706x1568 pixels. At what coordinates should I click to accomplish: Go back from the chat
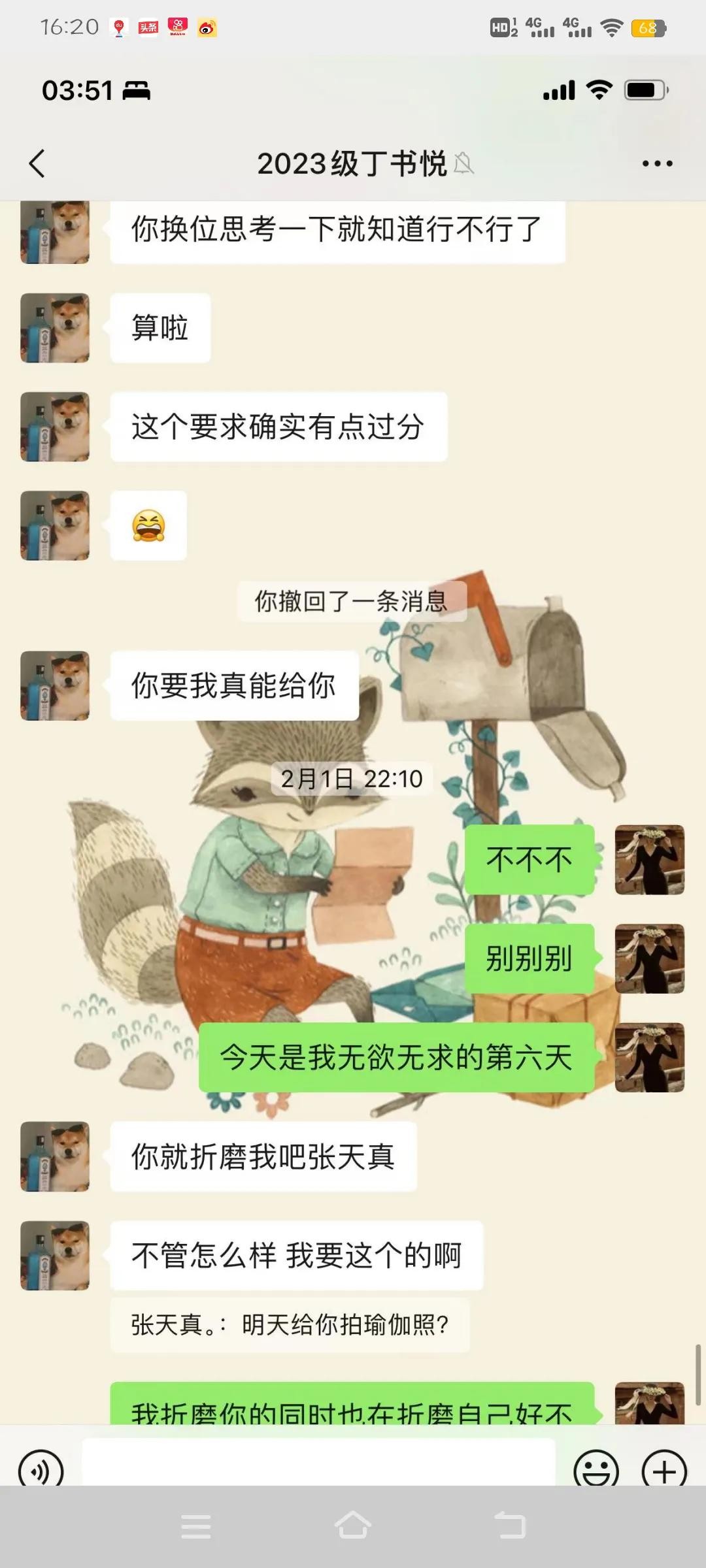point(37,163)
